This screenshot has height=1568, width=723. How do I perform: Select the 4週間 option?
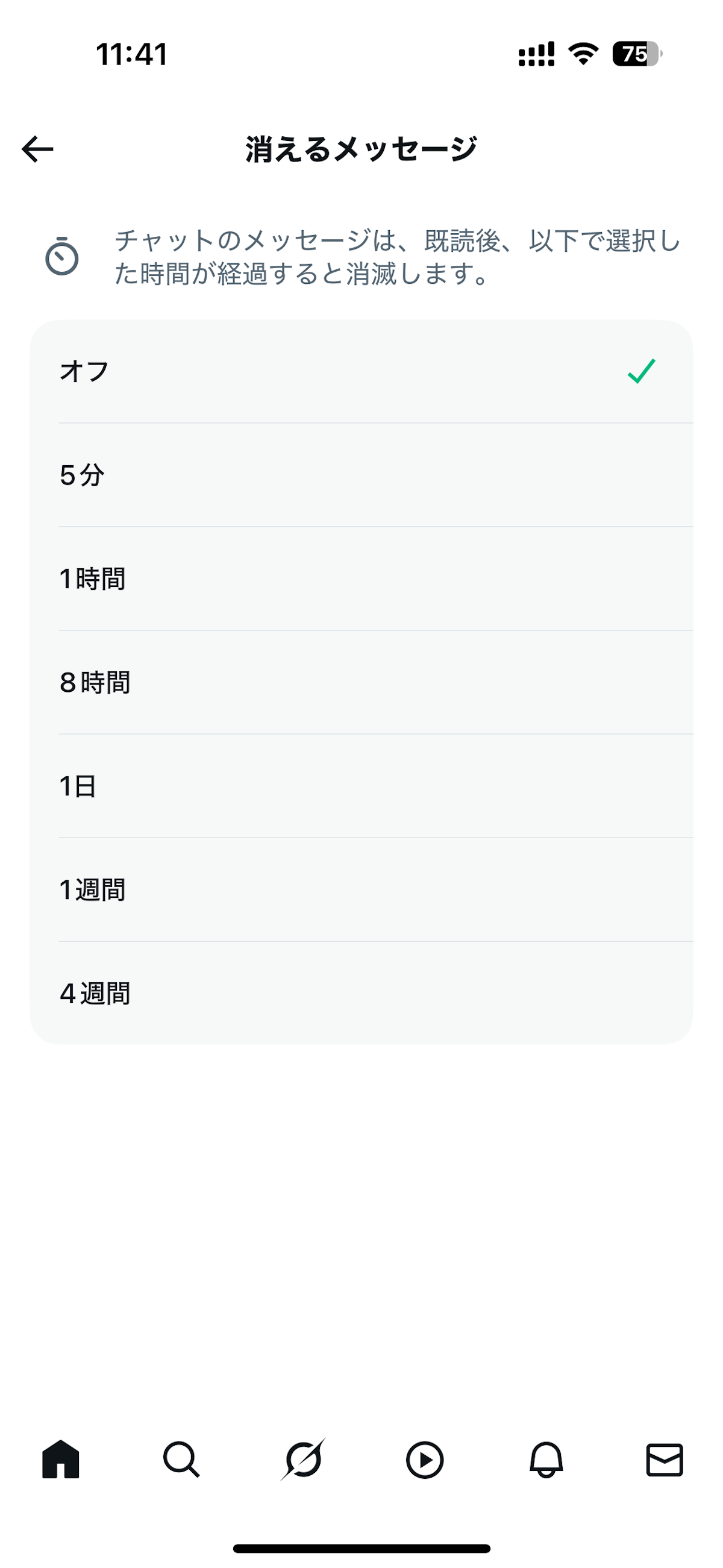361,993
